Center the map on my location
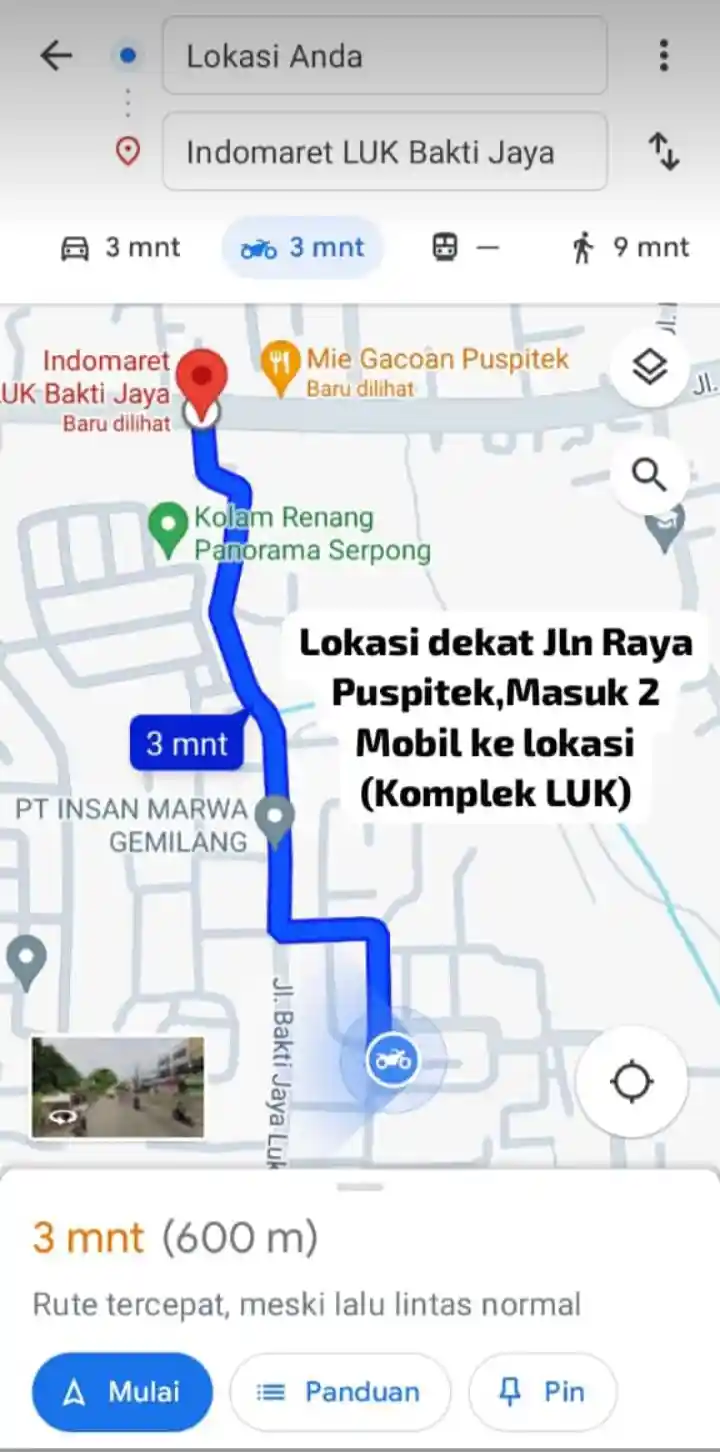This screenshot has width=720, height=1452. coord(631,1082)
